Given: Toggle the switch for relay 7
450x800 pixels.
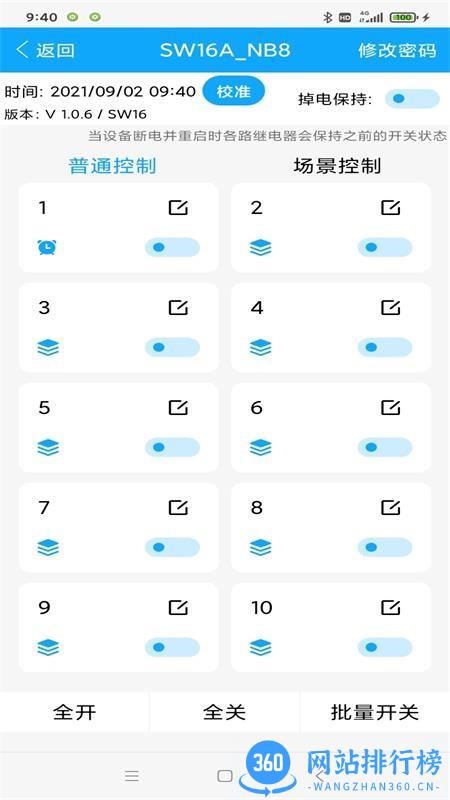Looking at the screenshot, I should tap(172, 547).
